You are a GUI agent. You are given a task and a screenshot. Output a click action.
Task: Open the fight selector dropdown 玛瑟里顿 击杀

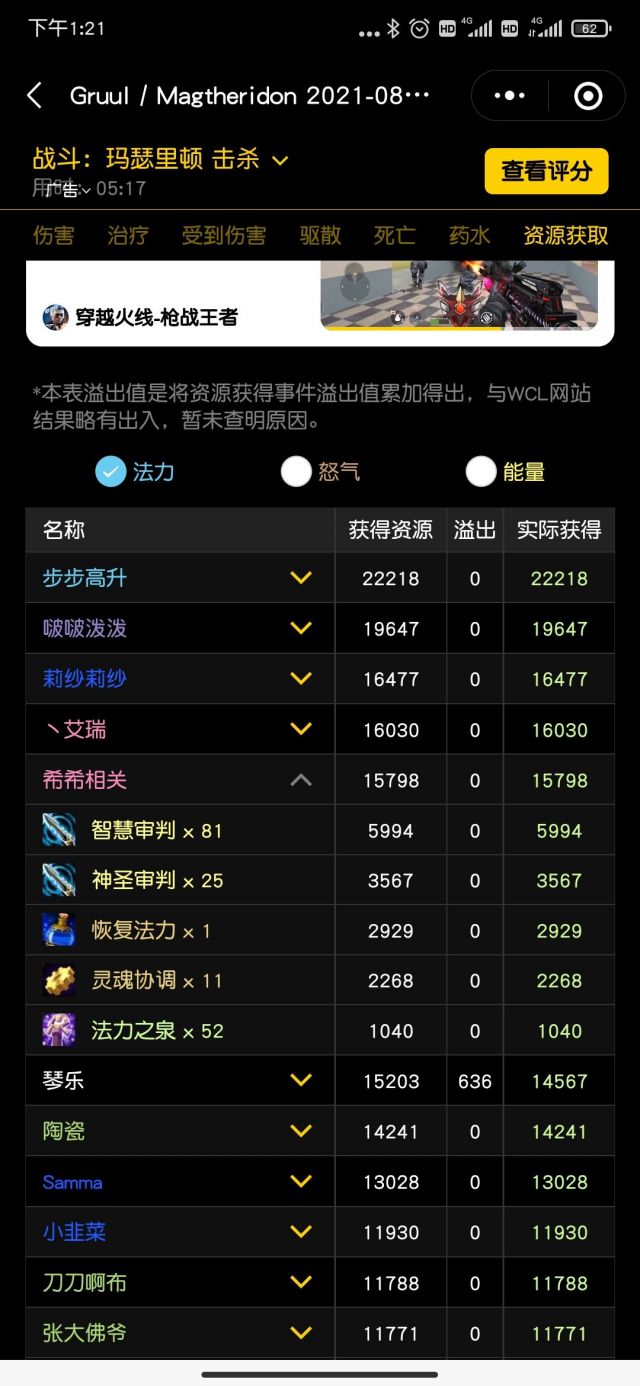(x=161, y=159)
